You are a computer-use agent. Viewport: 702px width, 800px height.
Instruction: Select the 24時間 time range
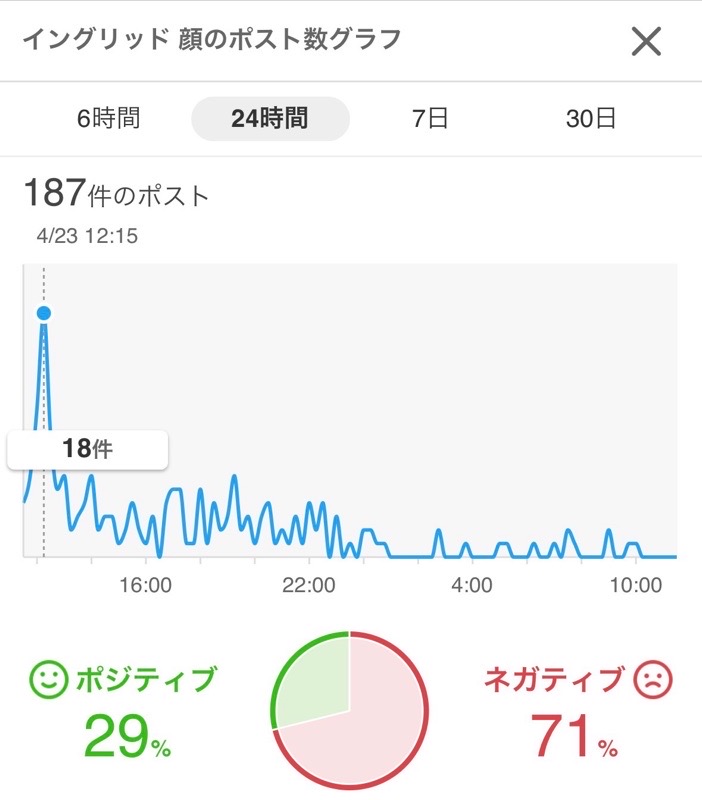point(270,119)
